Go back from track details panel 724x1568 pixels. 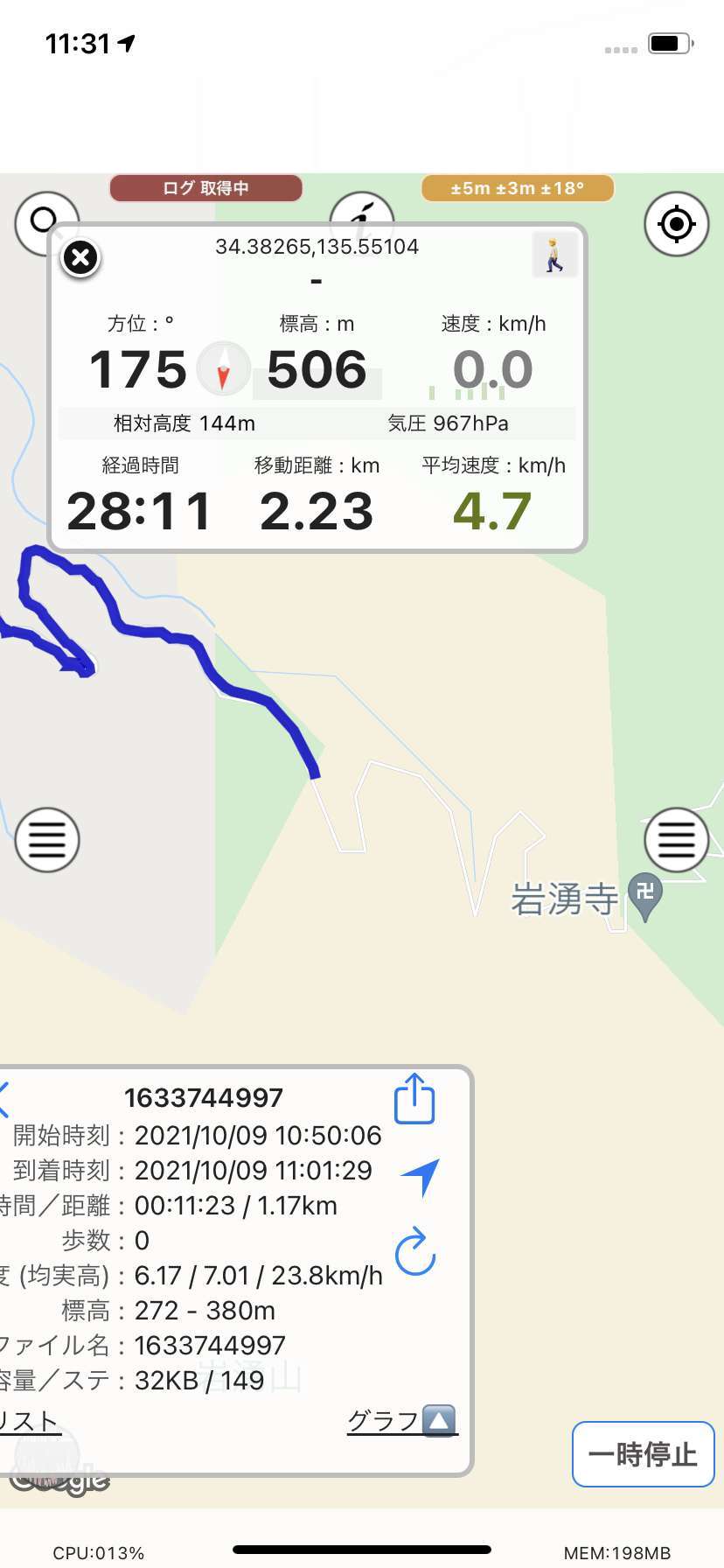click(4, 1099)
